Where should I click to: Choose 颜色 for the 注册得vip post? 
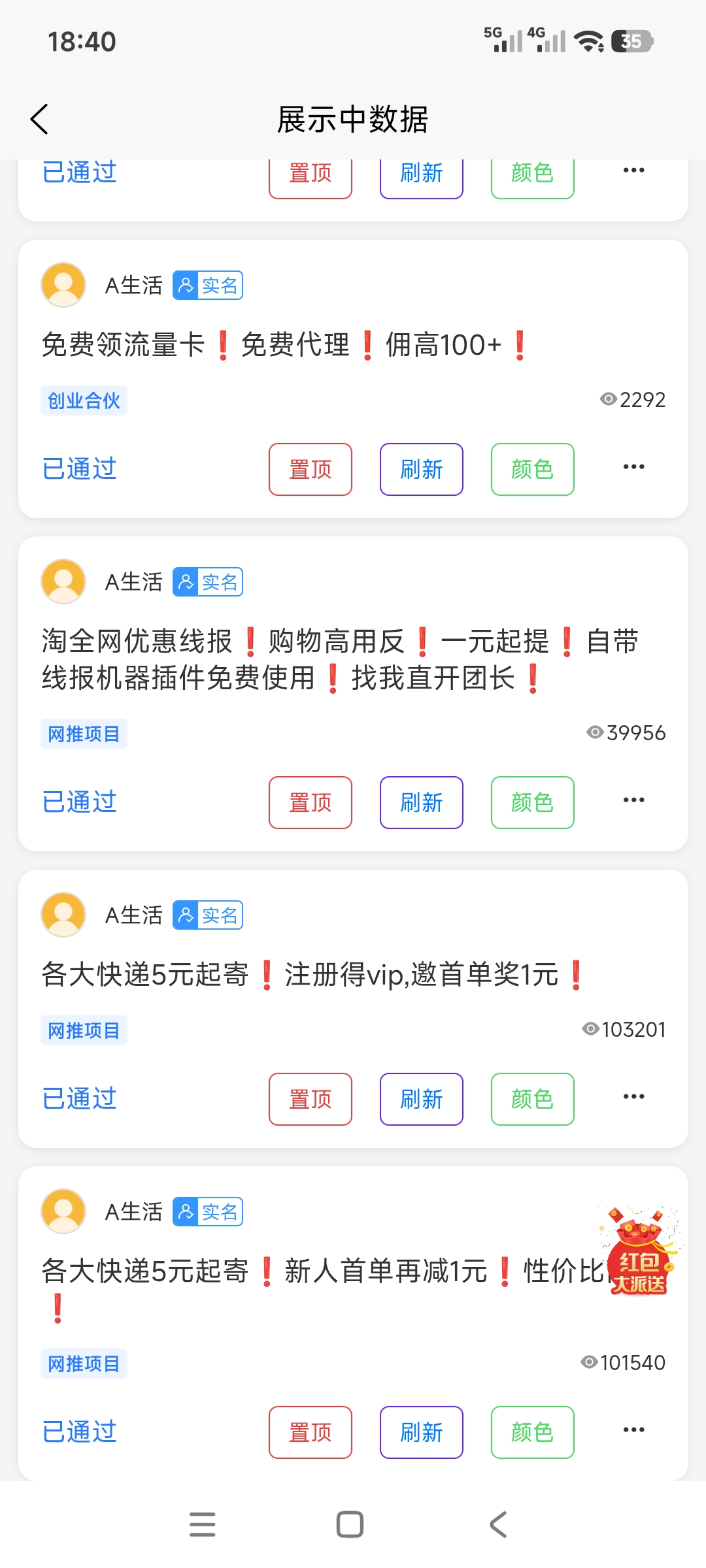click(x=532, y=1099)
